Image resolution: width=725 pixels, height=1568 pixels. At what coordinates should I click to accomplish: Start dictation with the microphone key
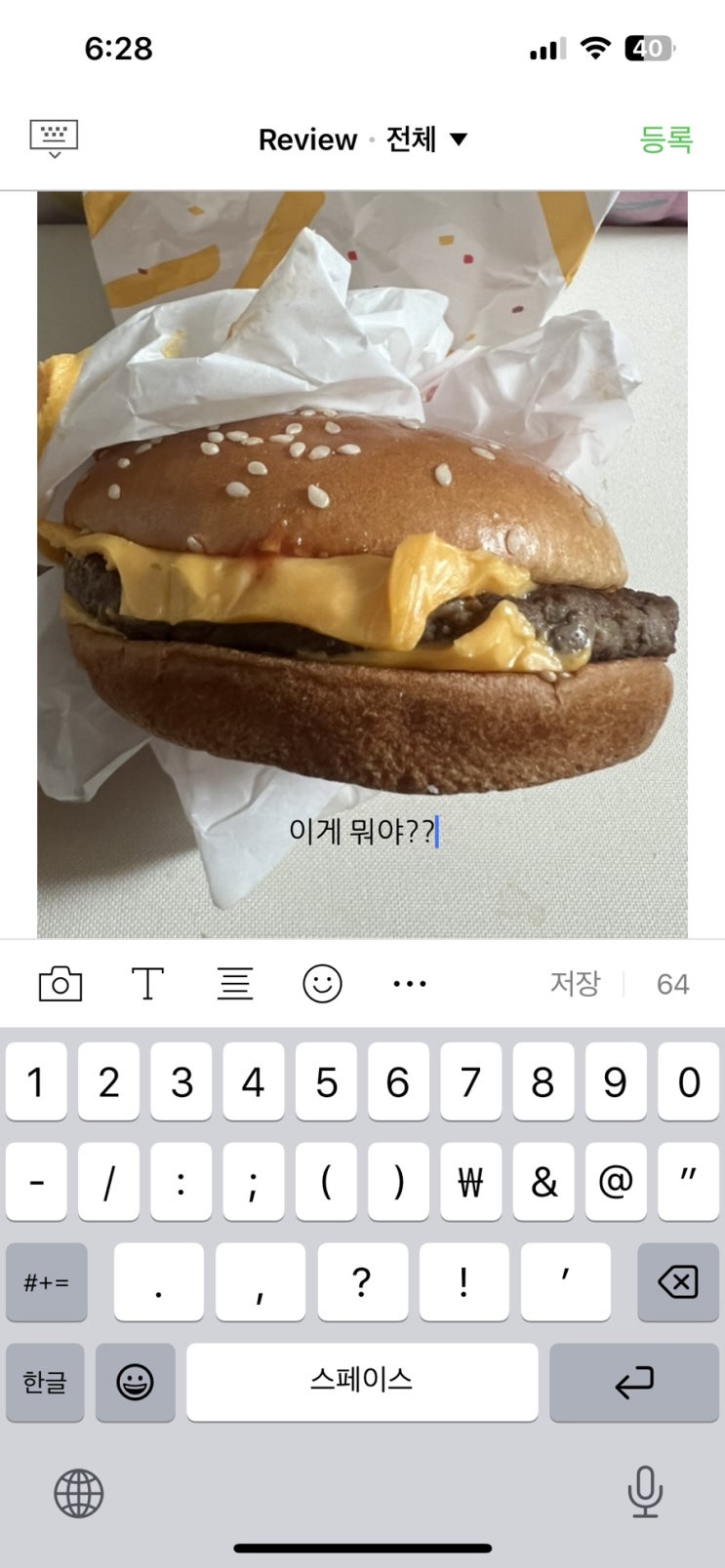coord(644,1493)
